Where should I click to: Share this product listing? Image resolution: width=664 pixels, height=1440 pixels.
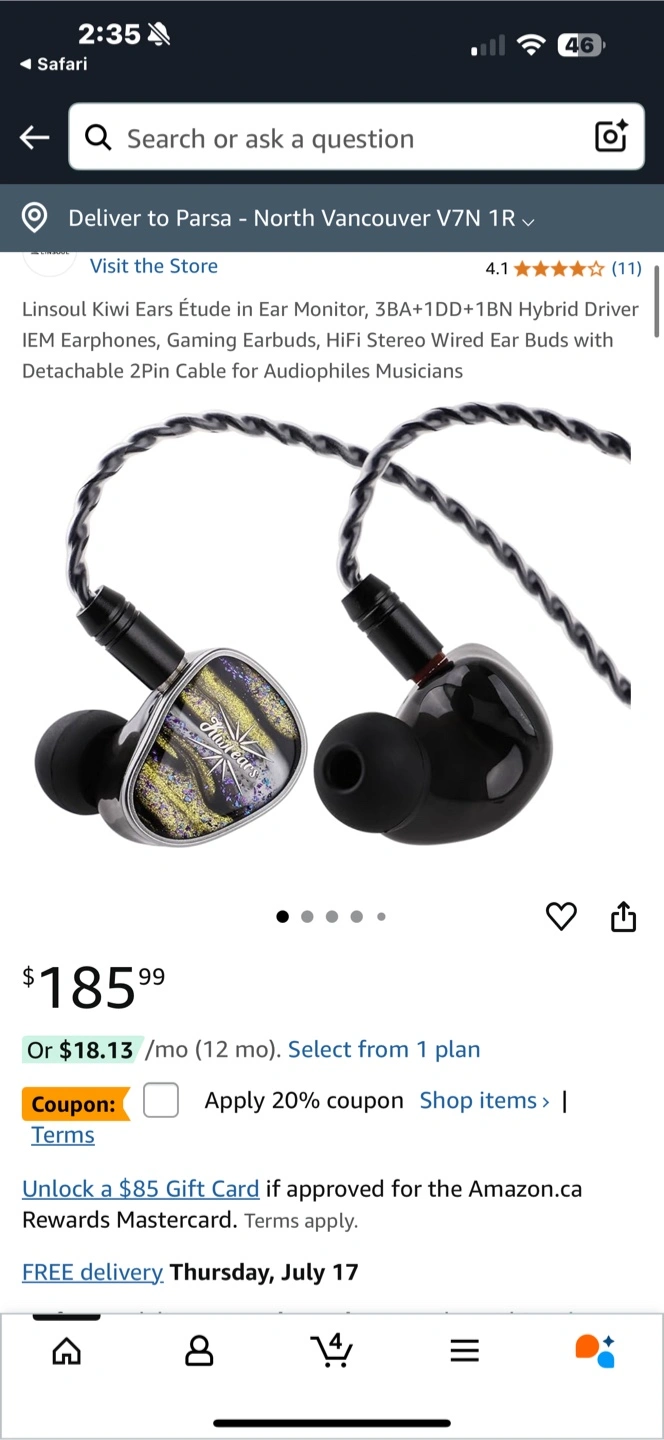[x=623, y=916]
